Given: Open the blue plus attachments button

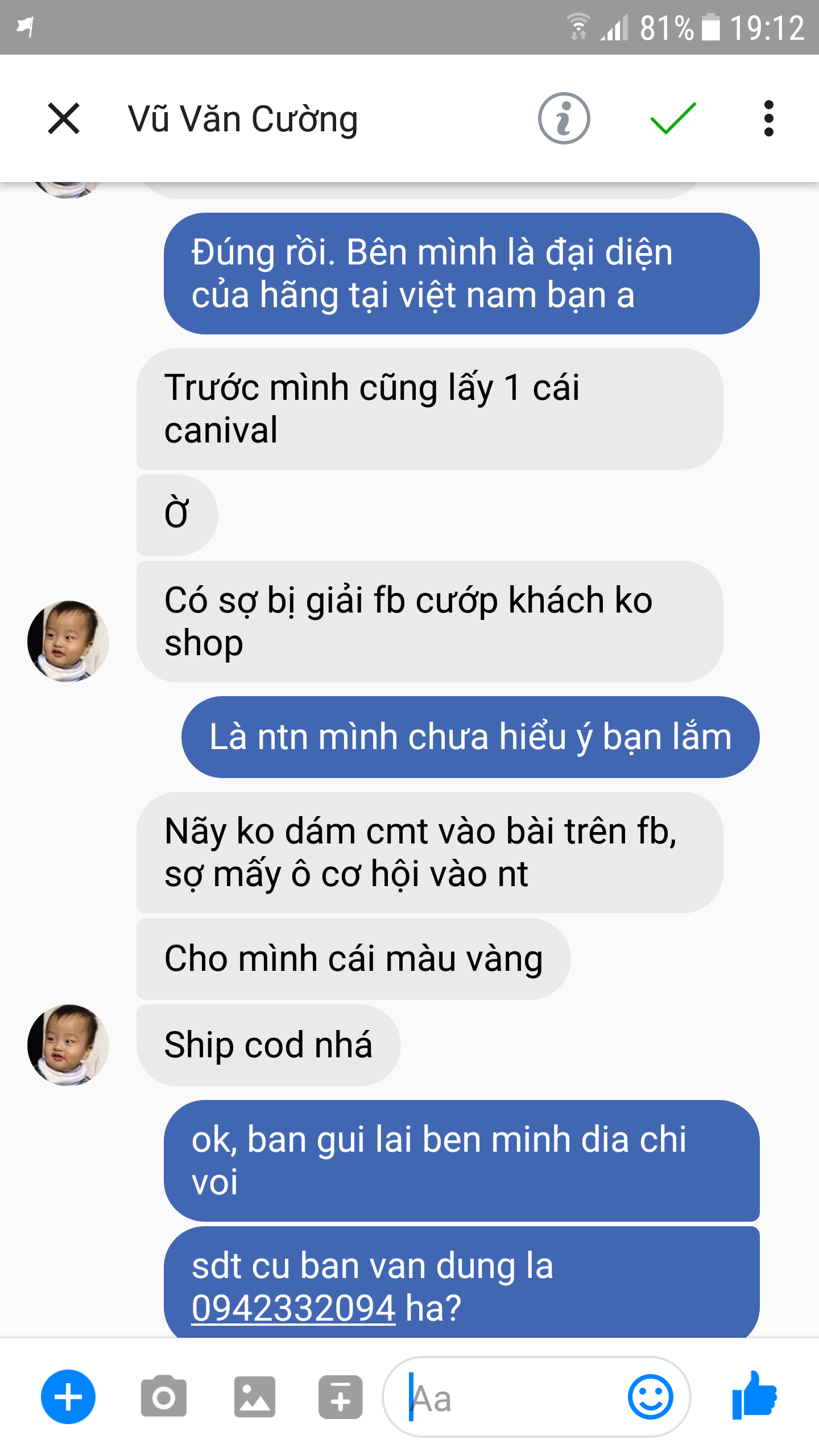Looking at the screenshot, I should [68, 1397].
